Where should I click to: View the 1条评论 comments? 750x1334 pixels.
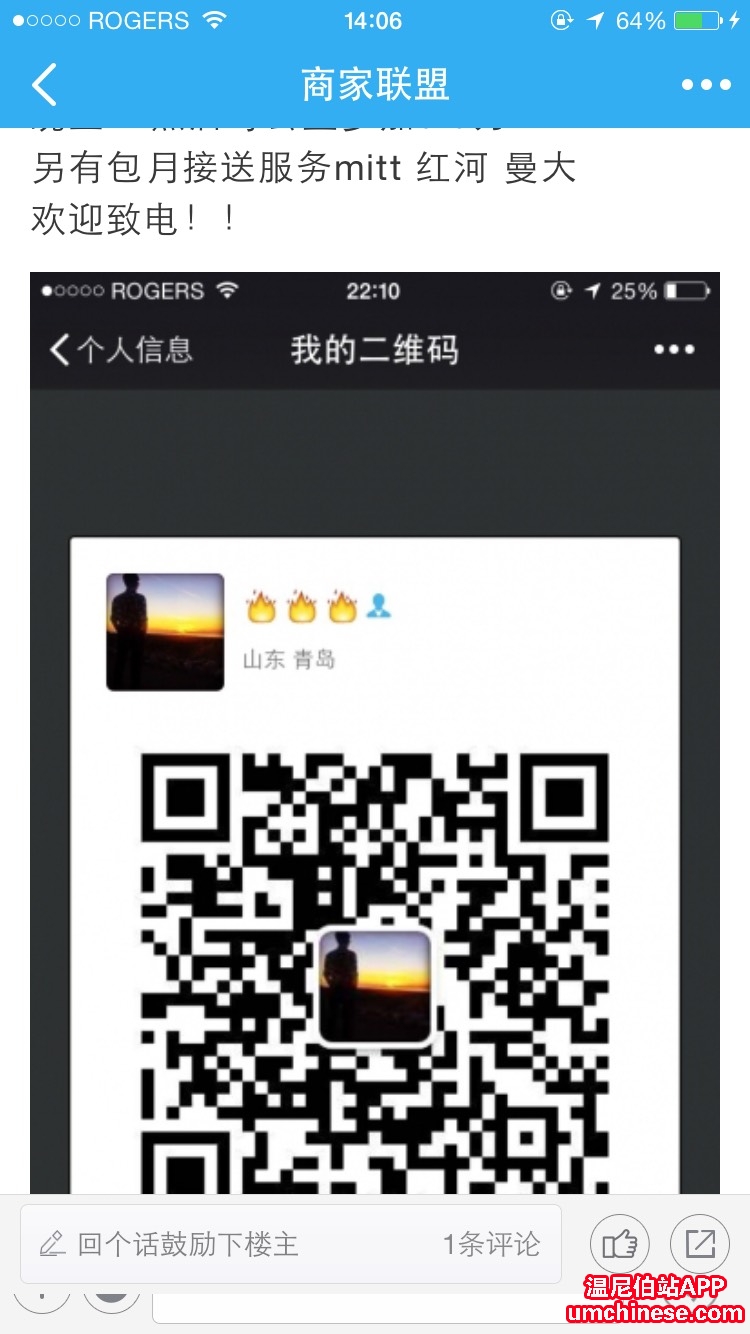click(x=491, y=1244)
